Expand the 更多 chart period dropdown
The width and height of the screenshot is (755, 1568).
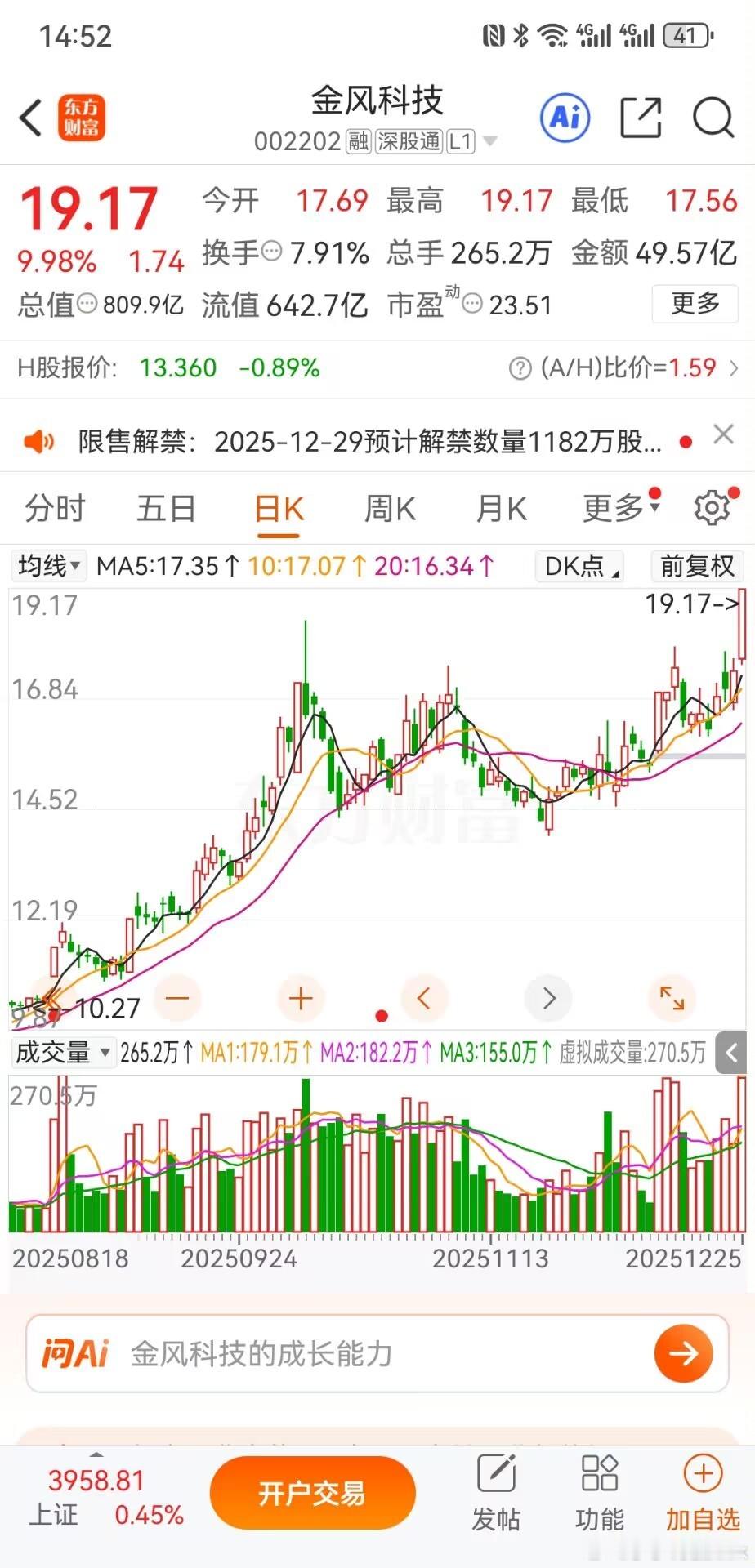coord(621,508)
